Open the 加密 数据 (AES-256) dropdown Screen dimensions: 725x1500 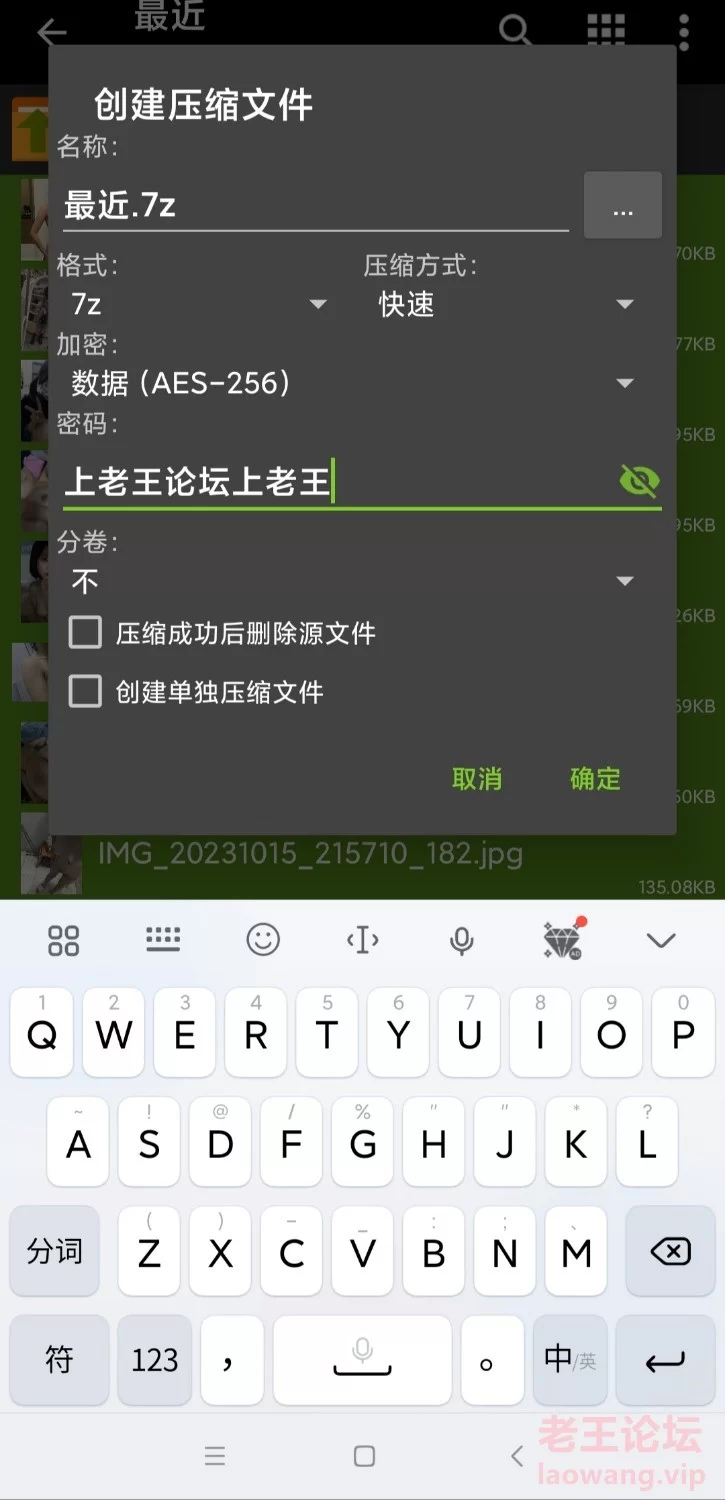352,383
